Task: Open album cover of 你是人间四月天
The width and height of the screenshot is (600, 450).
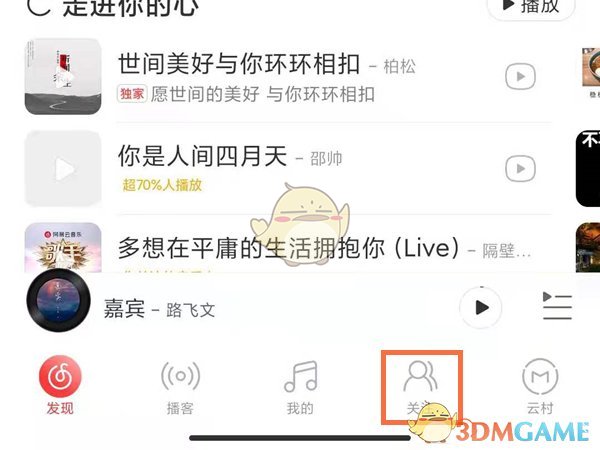Action: tap(63, 168)
